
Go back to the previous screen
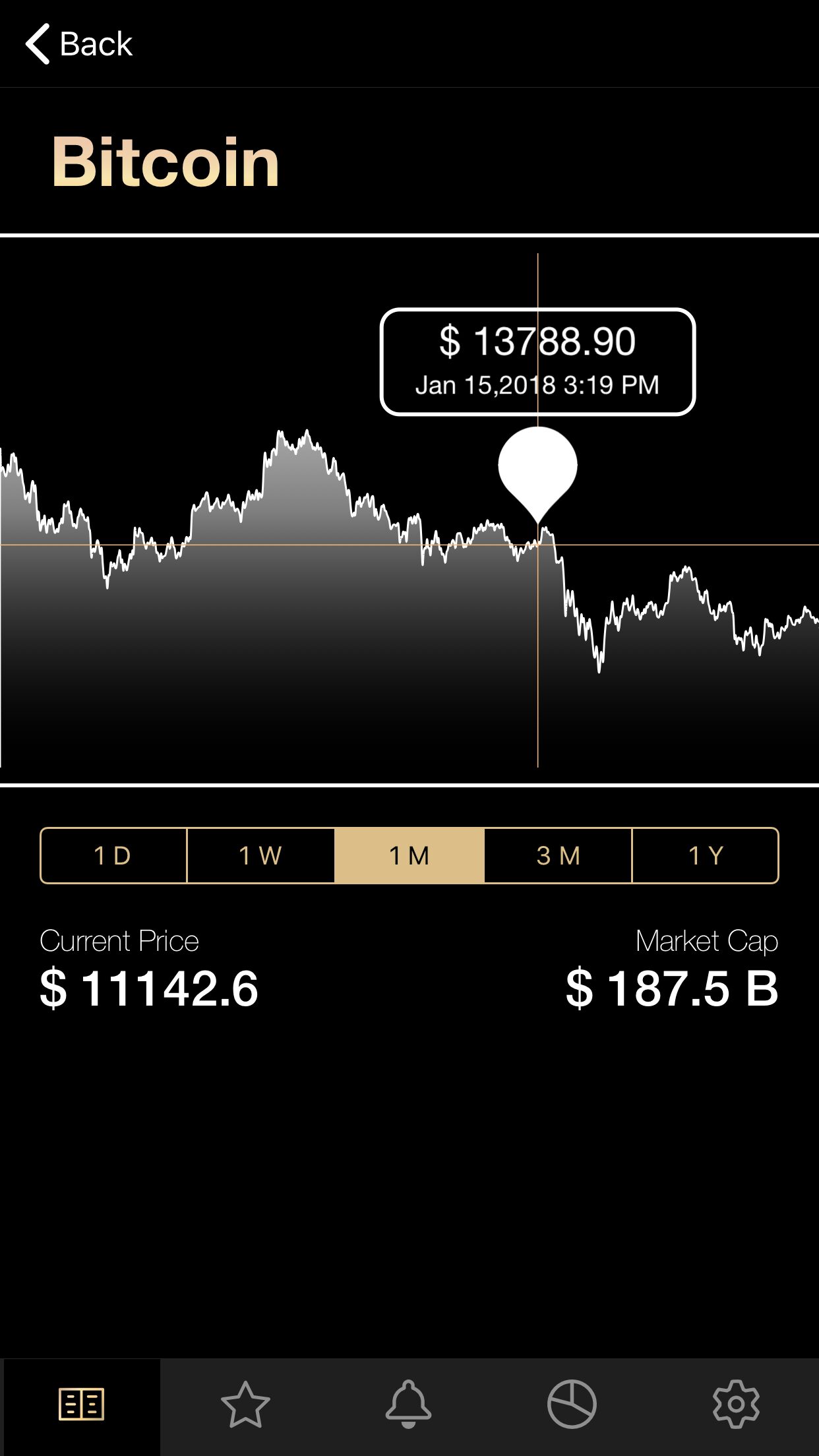[x=79, y=44]
